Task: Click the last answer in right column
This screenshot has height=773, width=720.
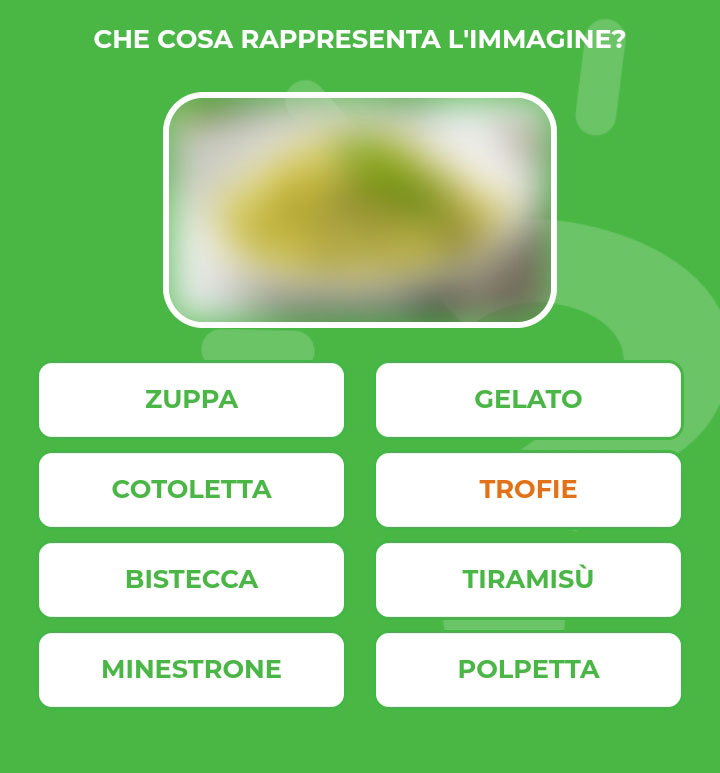Action: pyautogui.click(x=528, y=670)
